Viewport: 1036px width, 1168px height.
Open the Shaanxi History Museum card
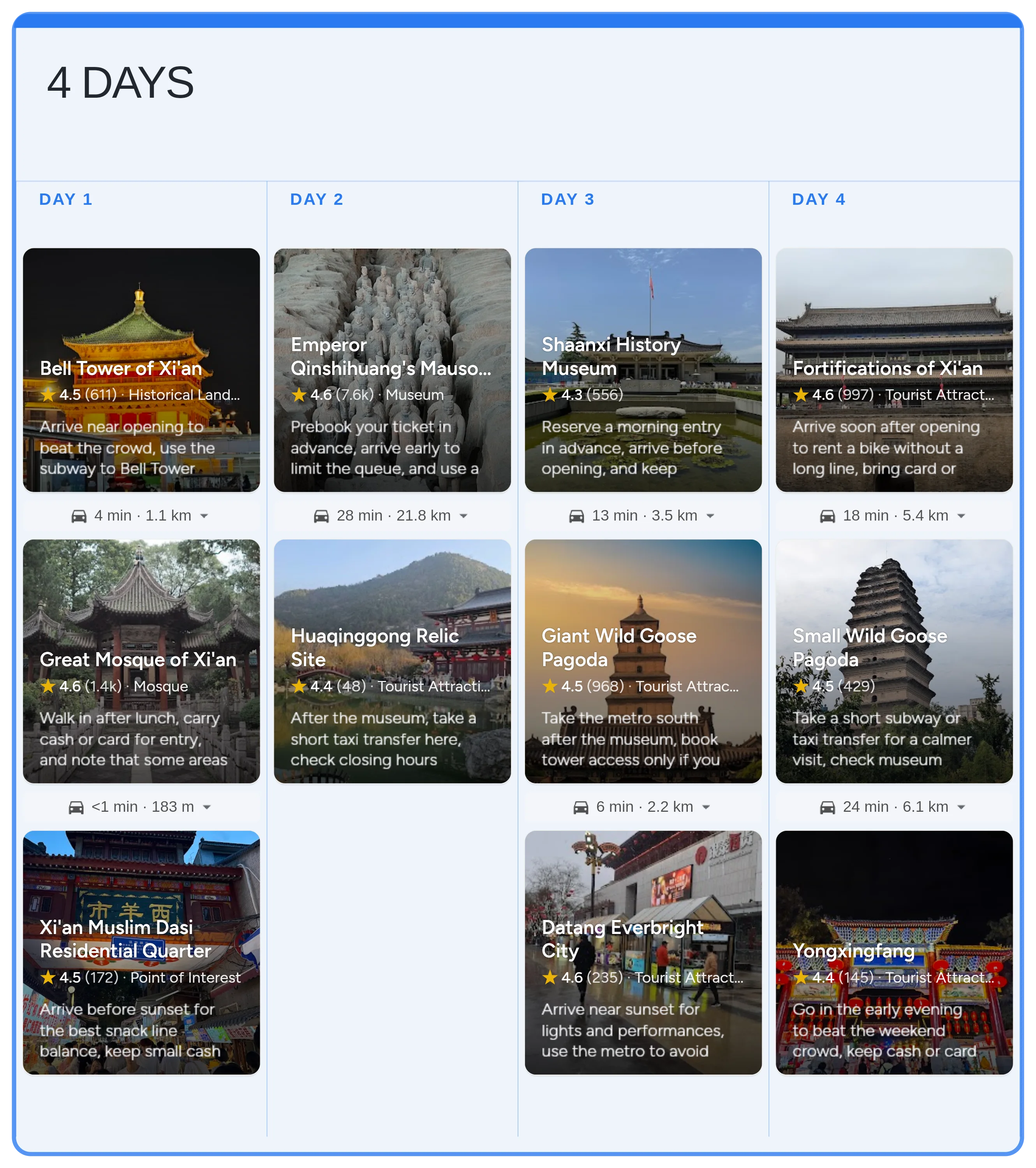pos(643,370)
